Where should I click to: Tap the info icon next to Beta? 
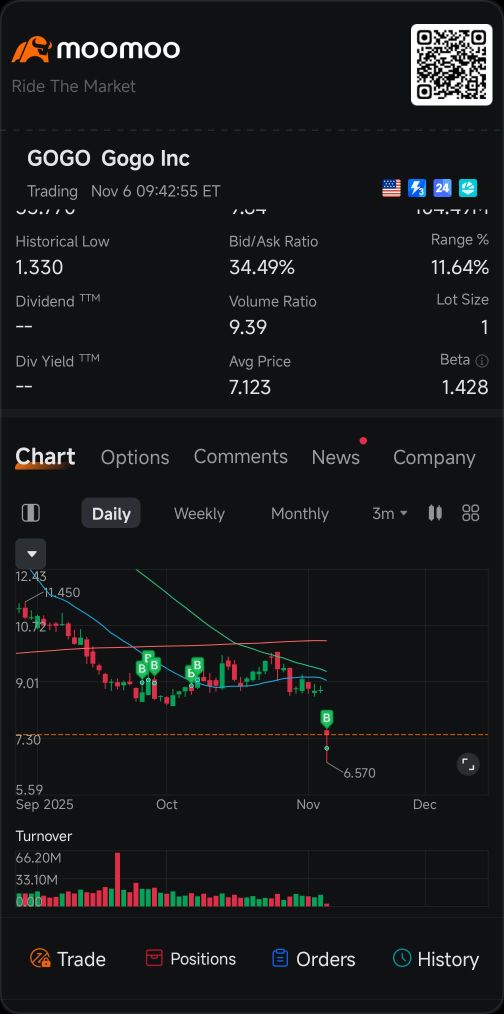(x=482, y=361)
